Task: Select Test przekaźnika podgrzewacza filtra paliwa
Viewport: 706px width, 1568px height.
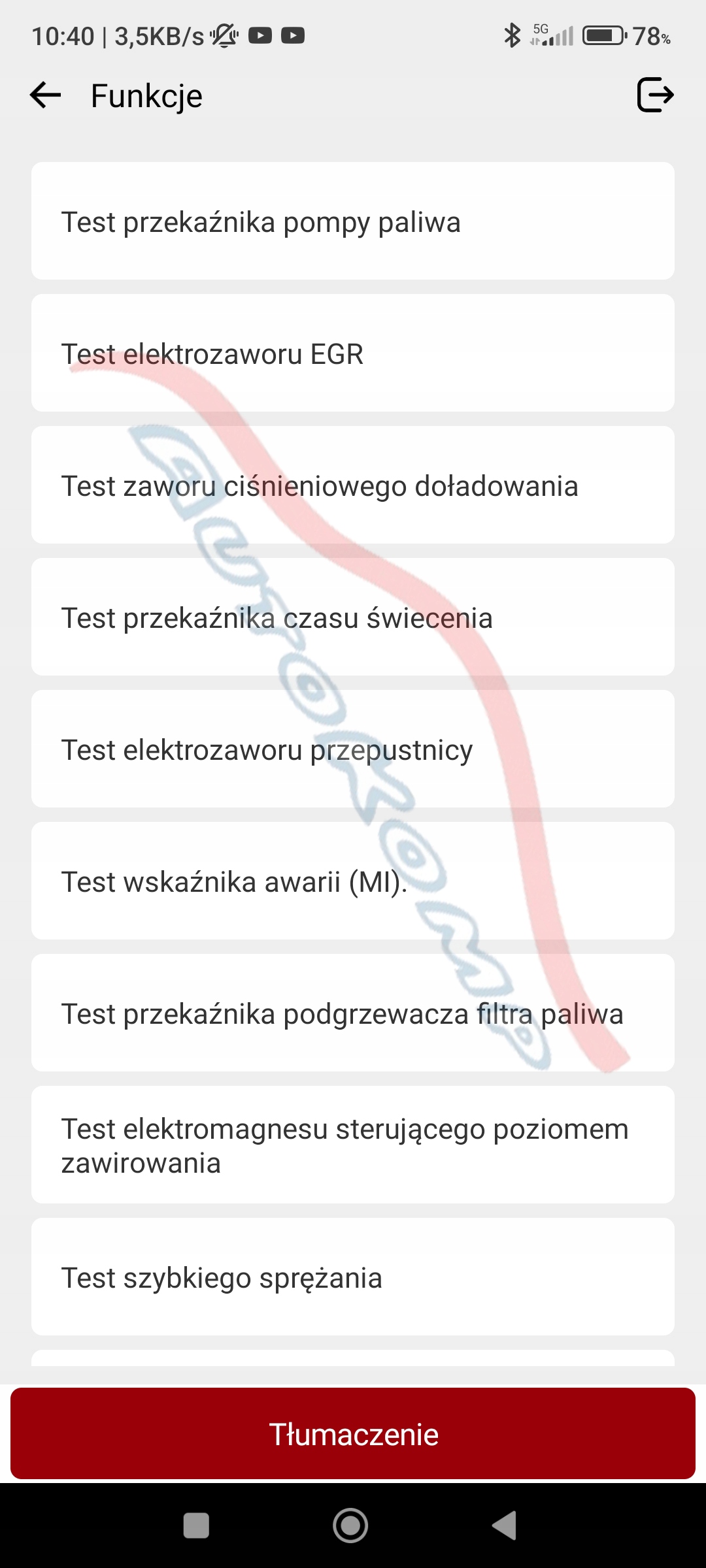Action: coord(353,1013)
